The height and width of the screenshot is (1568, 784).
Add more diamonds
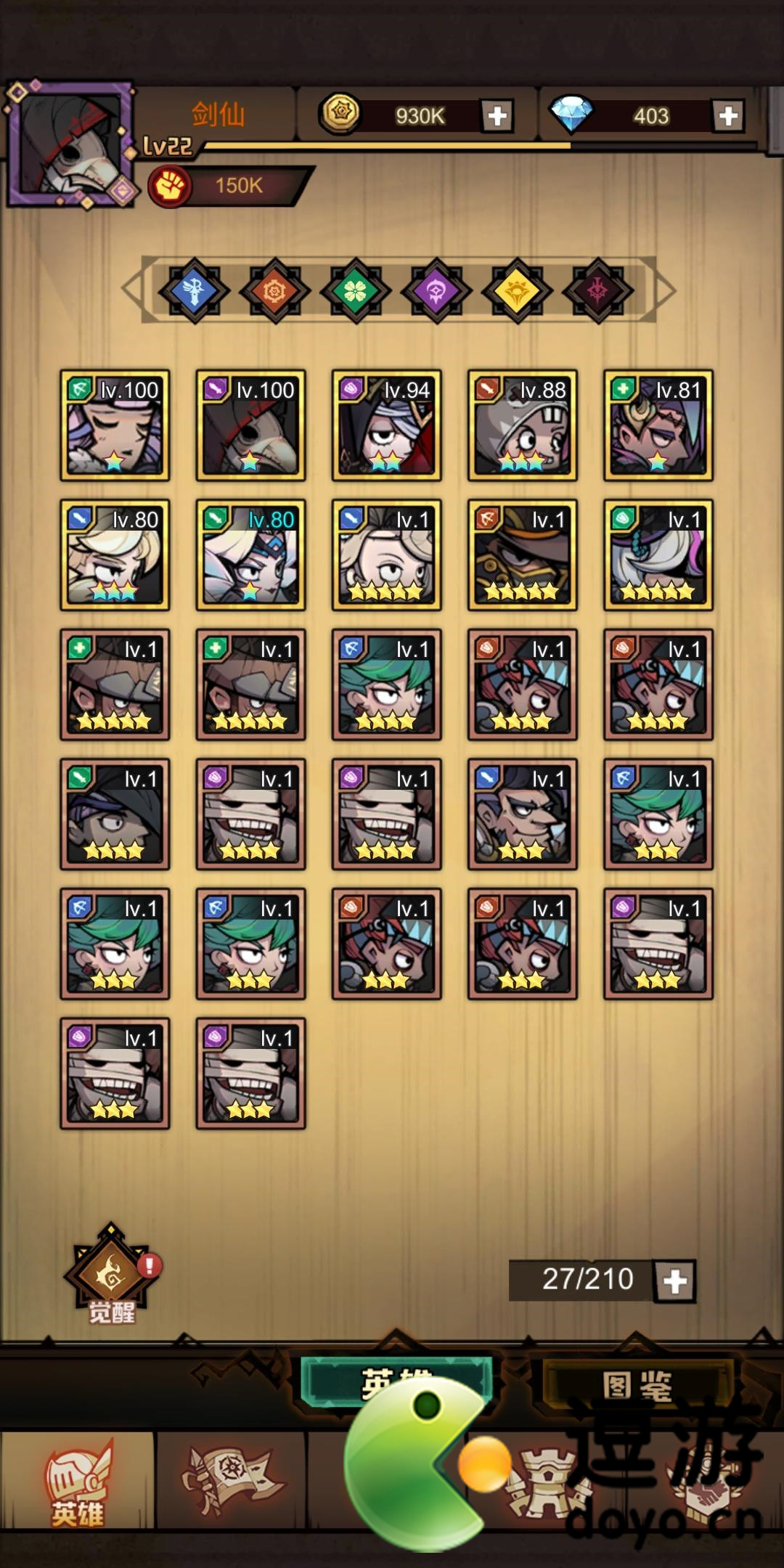coord(728,116)
